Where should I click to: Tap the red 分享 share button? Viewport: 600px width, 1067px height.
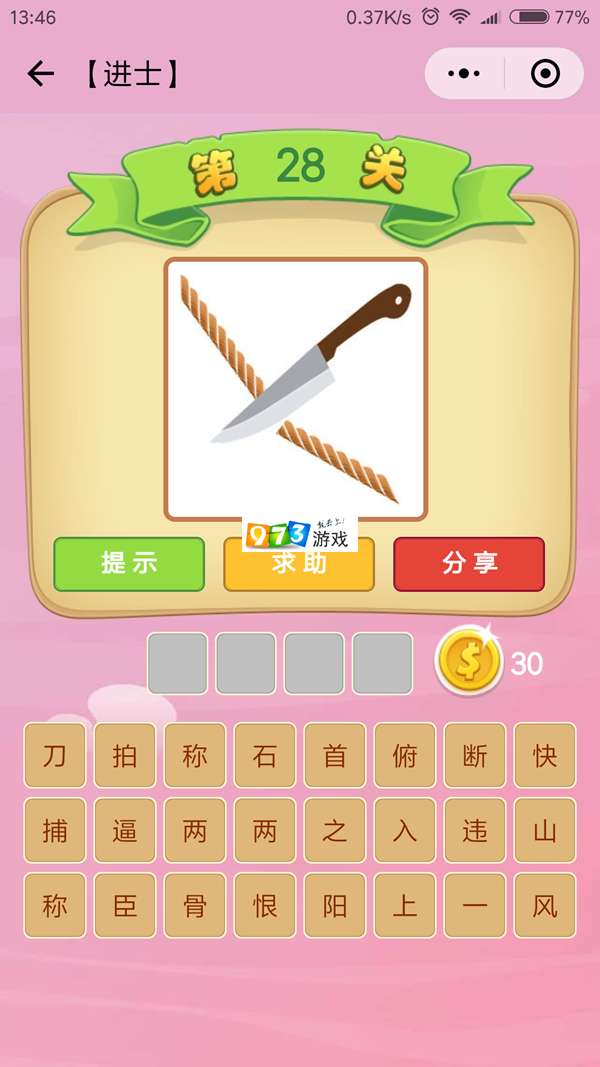[x=469, y=564]
